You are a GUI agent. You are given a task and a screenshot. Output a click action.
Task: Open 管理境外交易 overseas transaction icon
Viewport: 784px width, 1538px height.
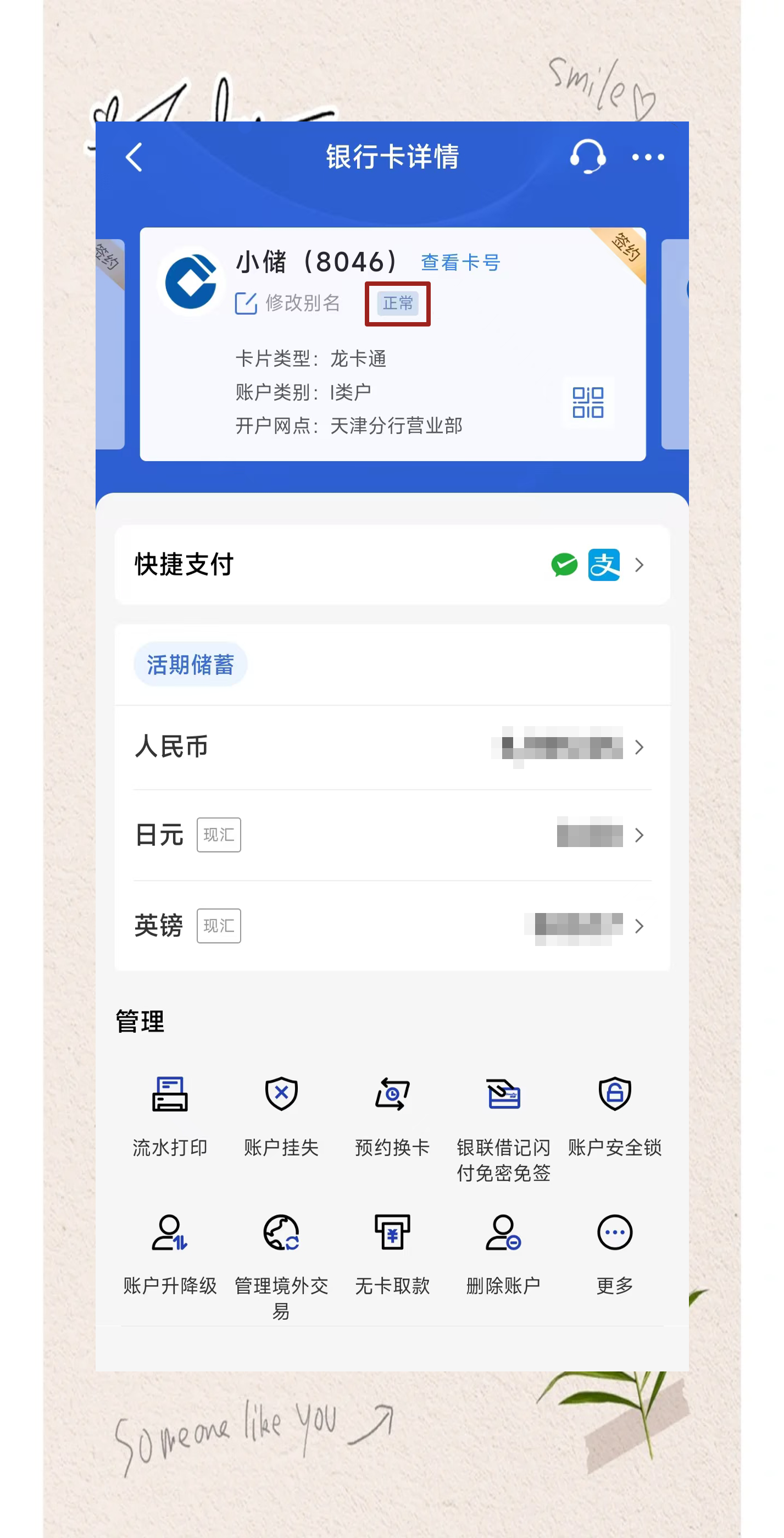(282, 1233)
